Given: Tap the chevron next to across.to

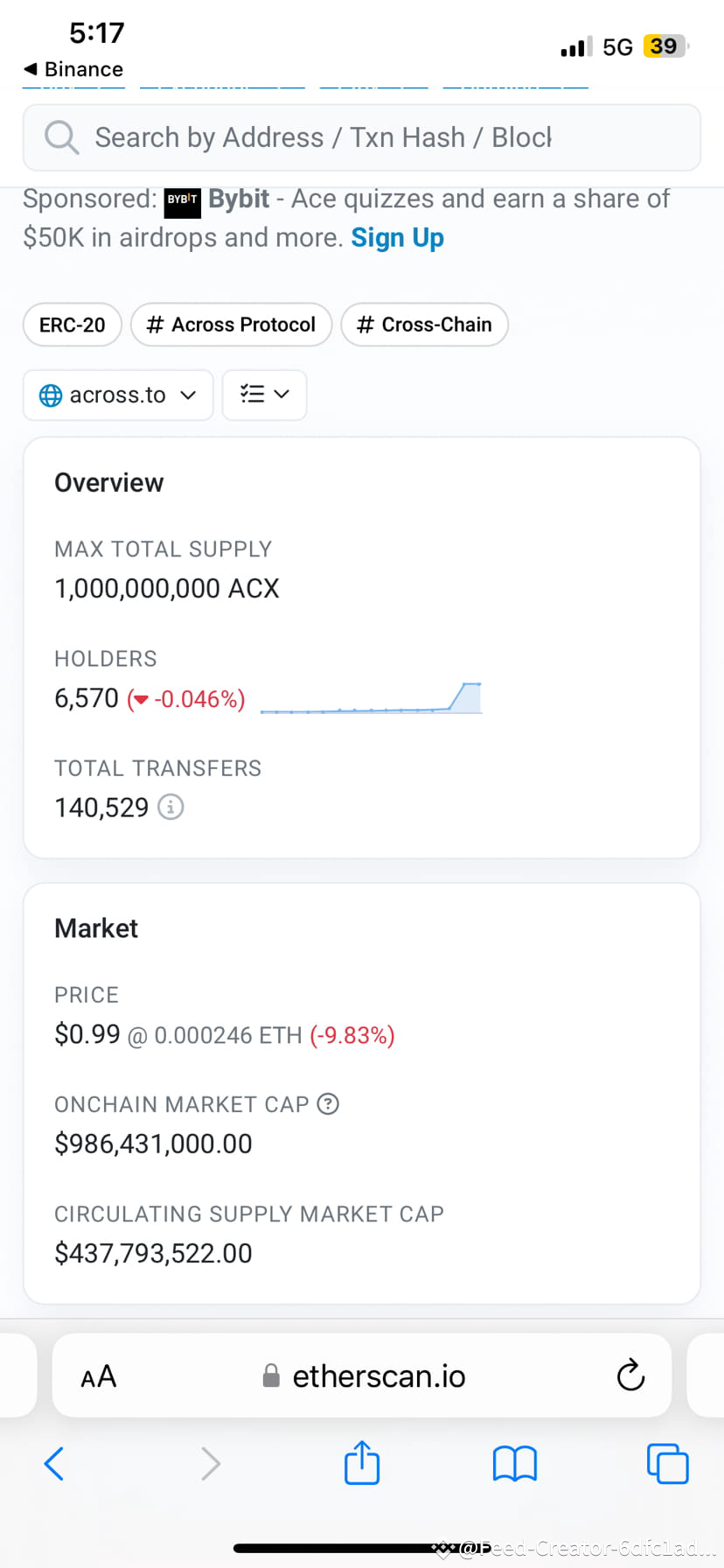Looking at the screenshot, I should [187, 395].
